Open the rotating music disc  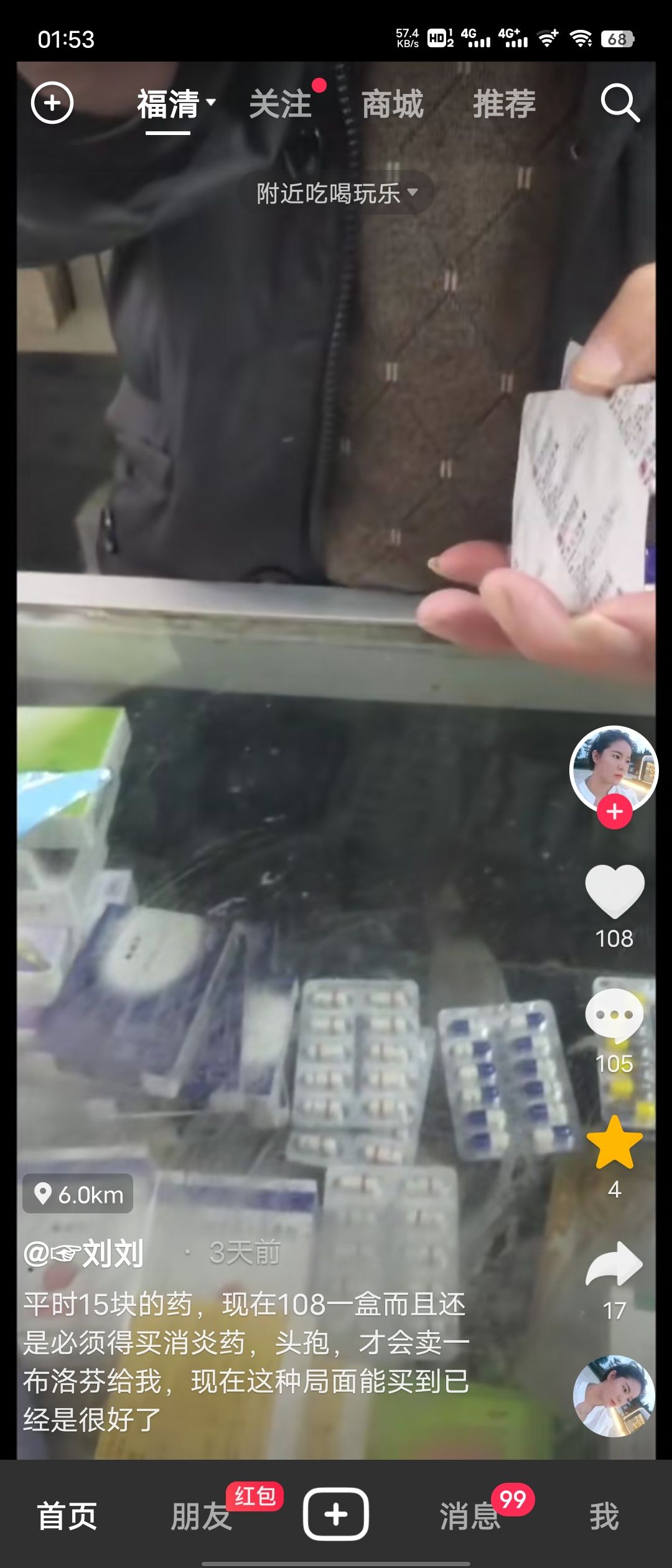coord(614,1396)
